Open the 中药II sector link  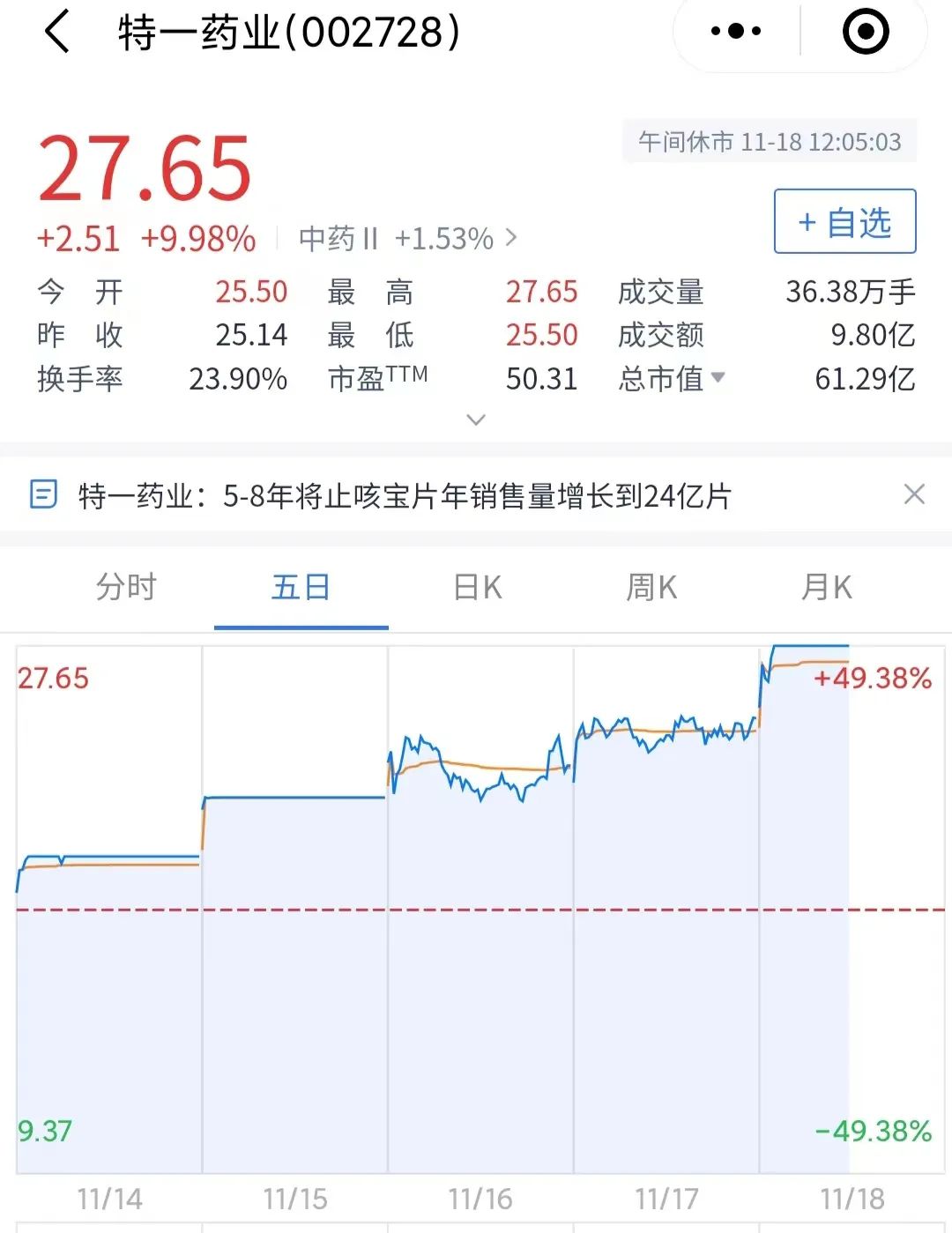pos(407,238)
